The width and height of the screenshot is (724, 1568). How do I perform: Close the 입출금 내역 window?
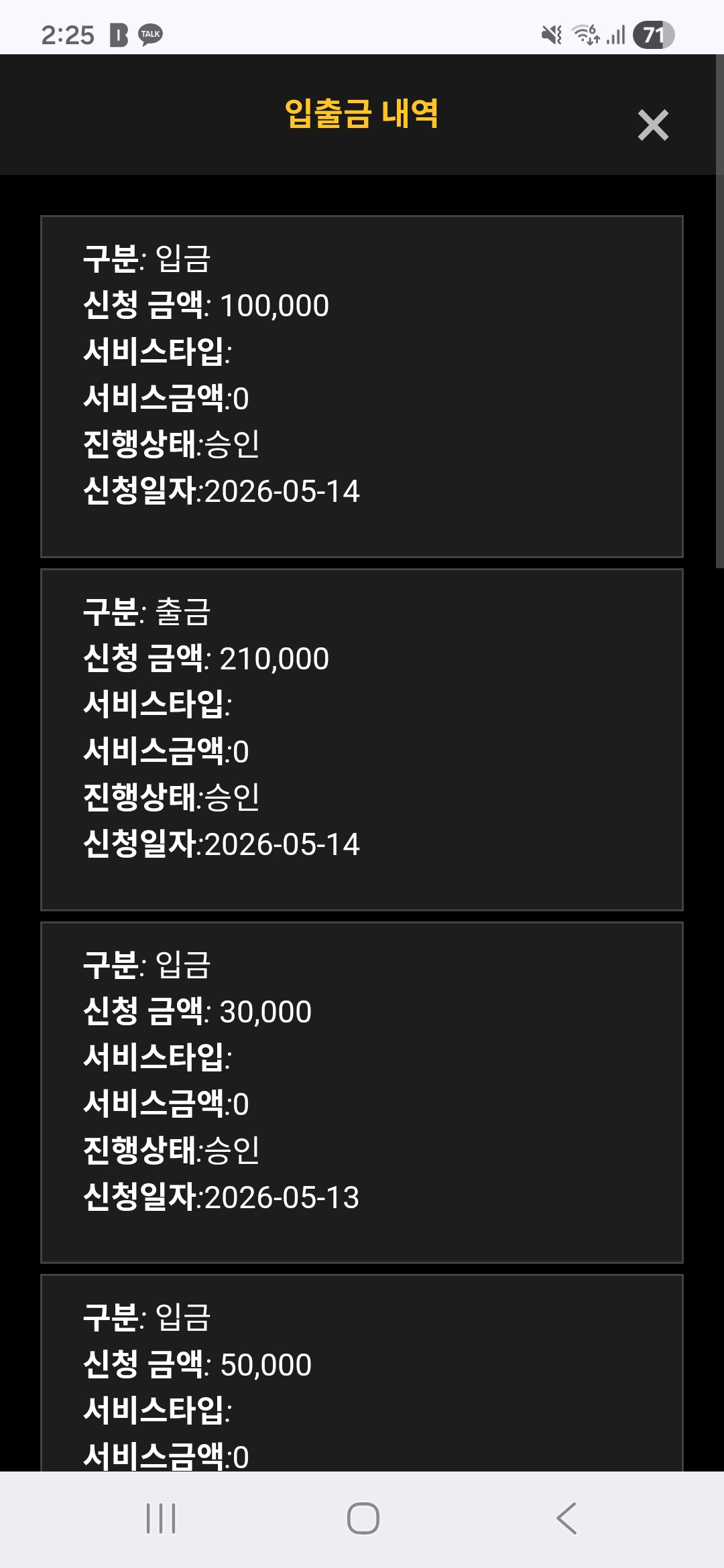653,125
